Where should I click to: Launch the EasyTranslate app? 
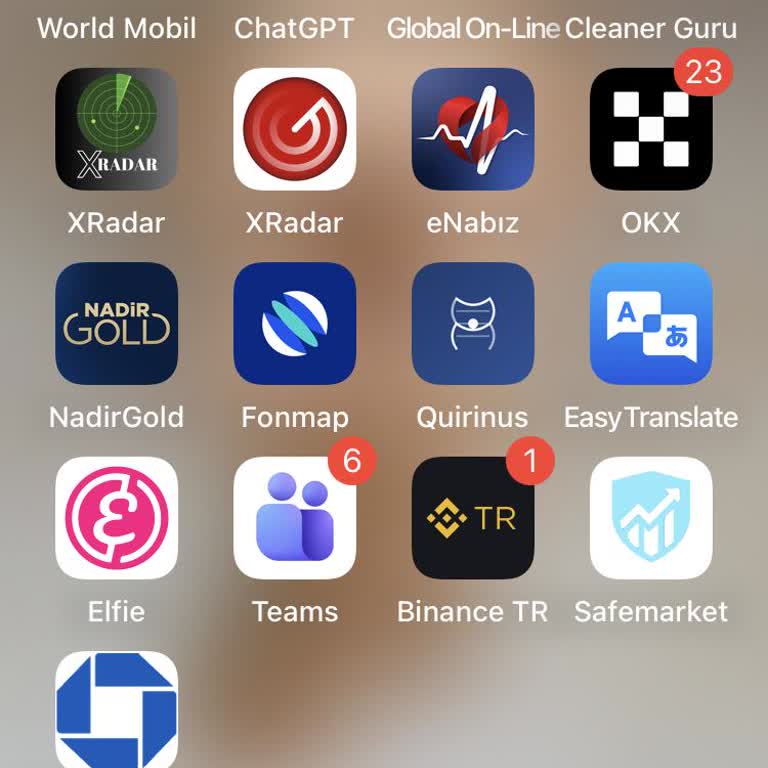(x=651, y=323)
